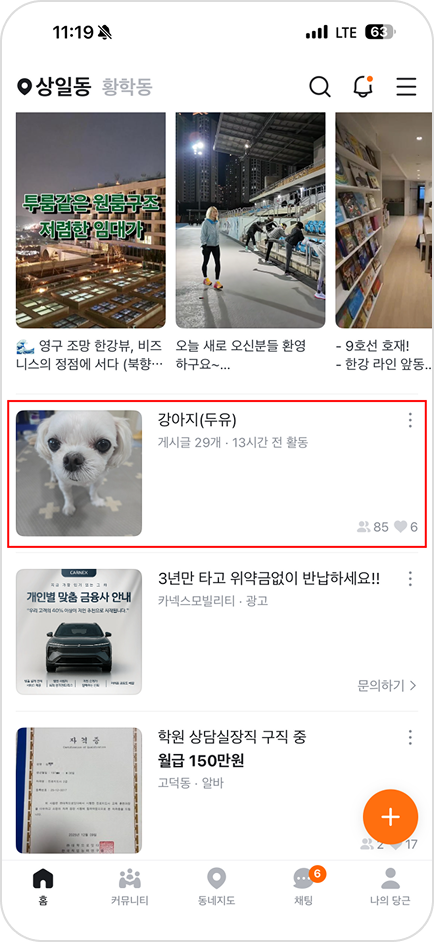Go to the 나의 당근 tab
Screen dimensions: 434x942
pyautogui.click(x=390, y=887)
